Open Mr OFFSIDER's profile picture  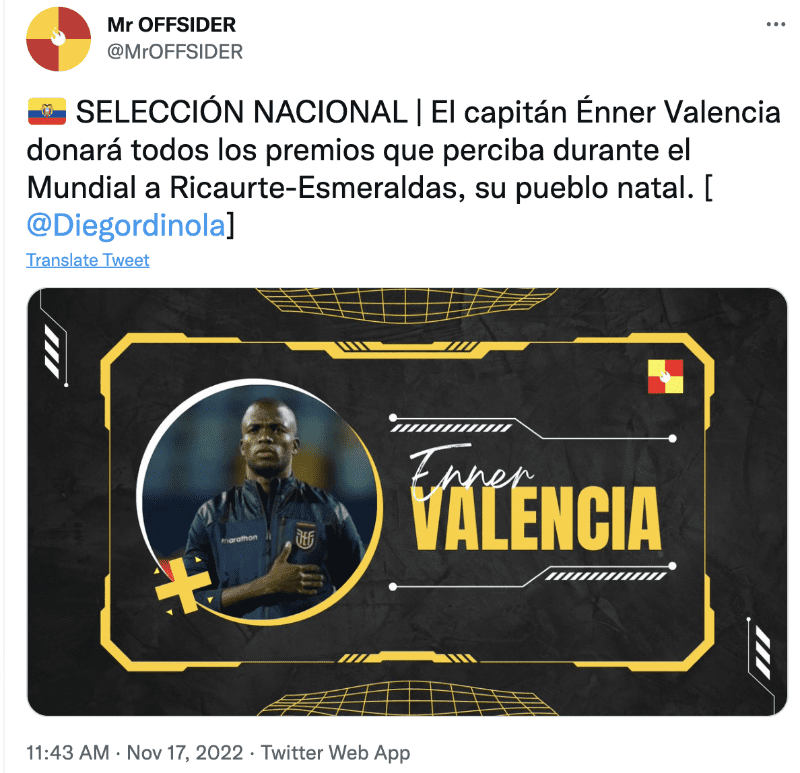pyautogui.click(x=59, y=39)
